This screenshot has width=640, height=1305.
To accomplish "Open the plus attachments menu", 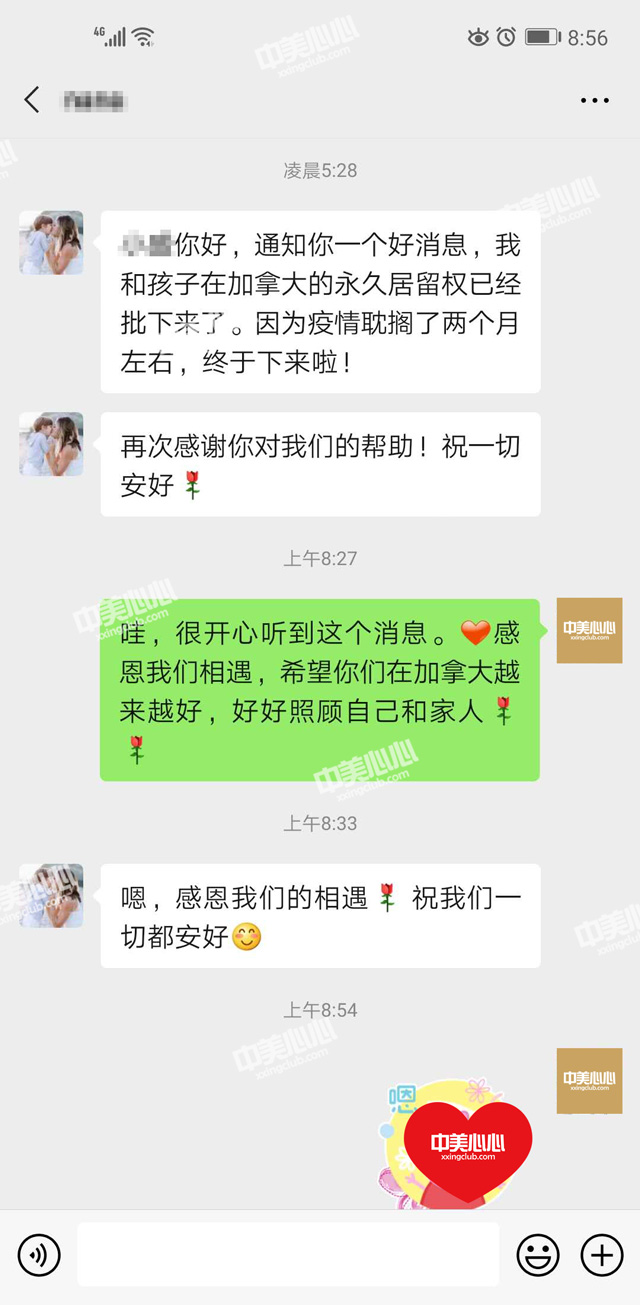I will pyautogui.click(x=602, y=1254).
